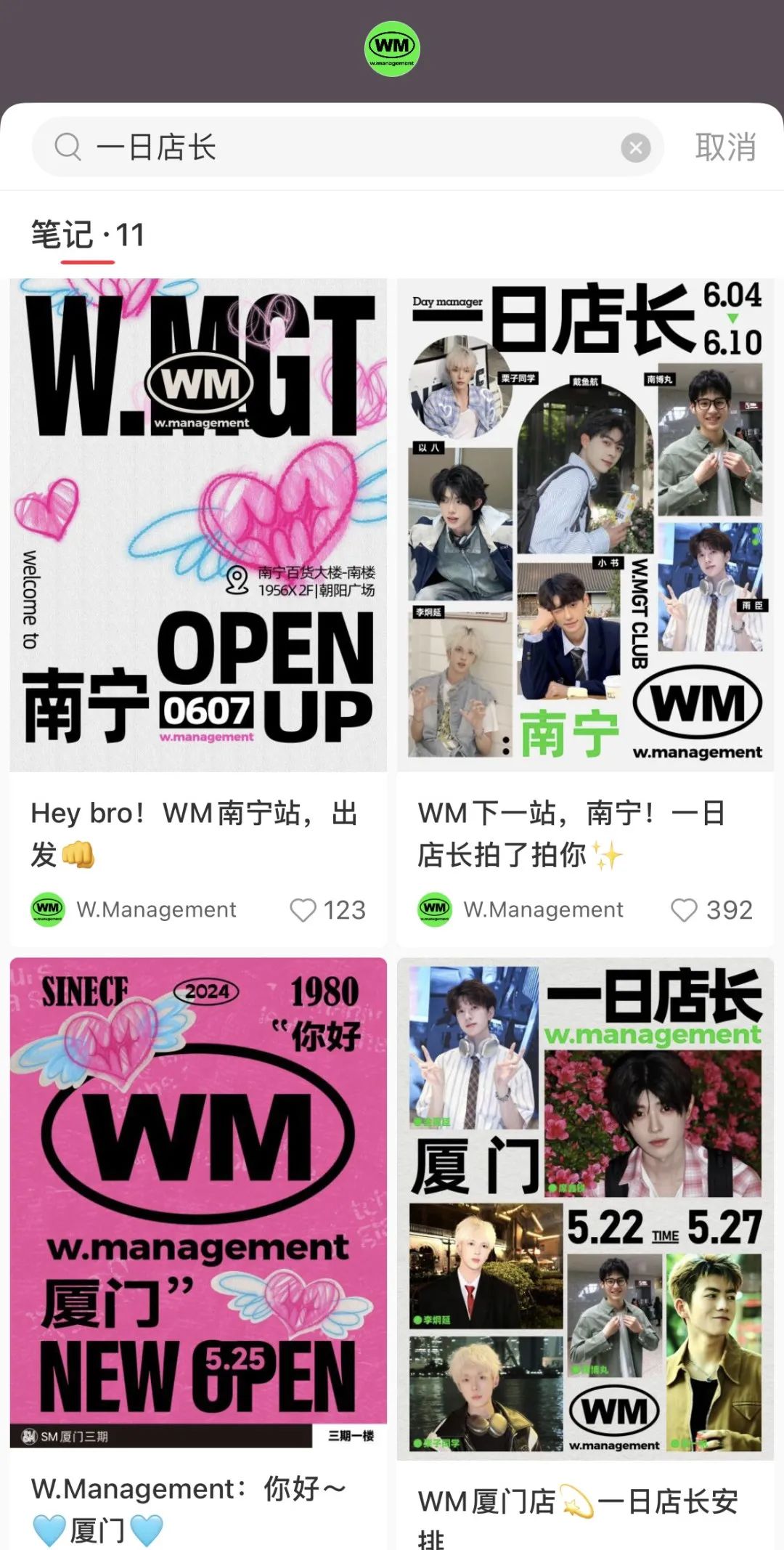This screenshot has height=1550, width=784.
Task: Like the WM下一站，南宁 note with 392 likes
Action: (x=684, y=910)
